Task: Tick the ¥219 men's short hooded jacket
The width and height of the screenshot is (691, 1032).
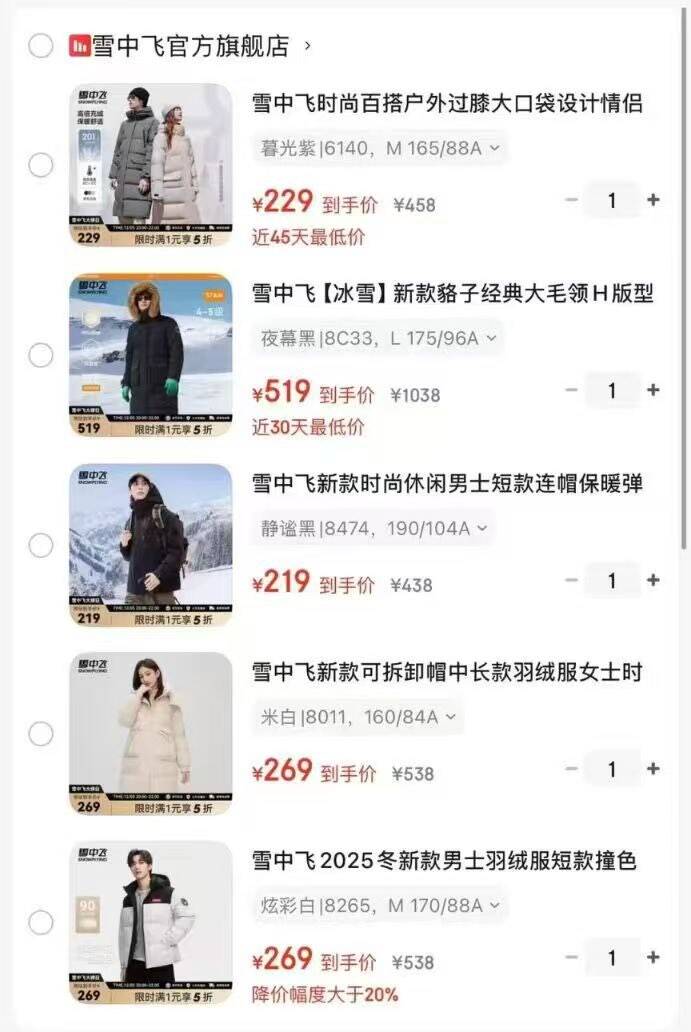Action: [40, 545]
